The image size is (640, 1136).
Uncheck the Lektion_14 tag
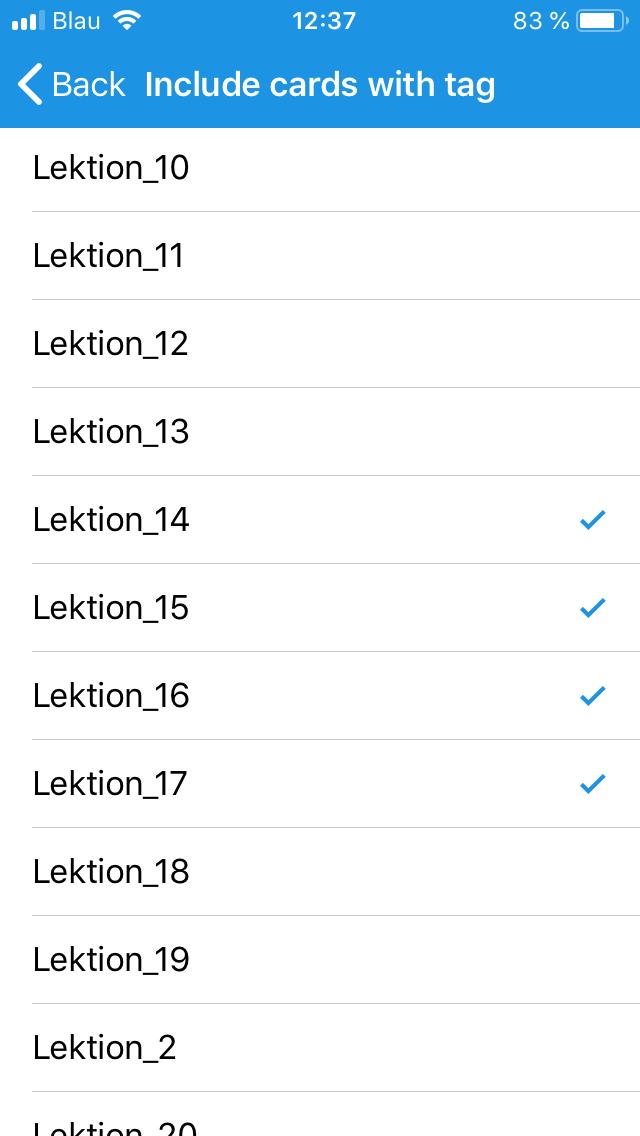click(x=320, y=519)
